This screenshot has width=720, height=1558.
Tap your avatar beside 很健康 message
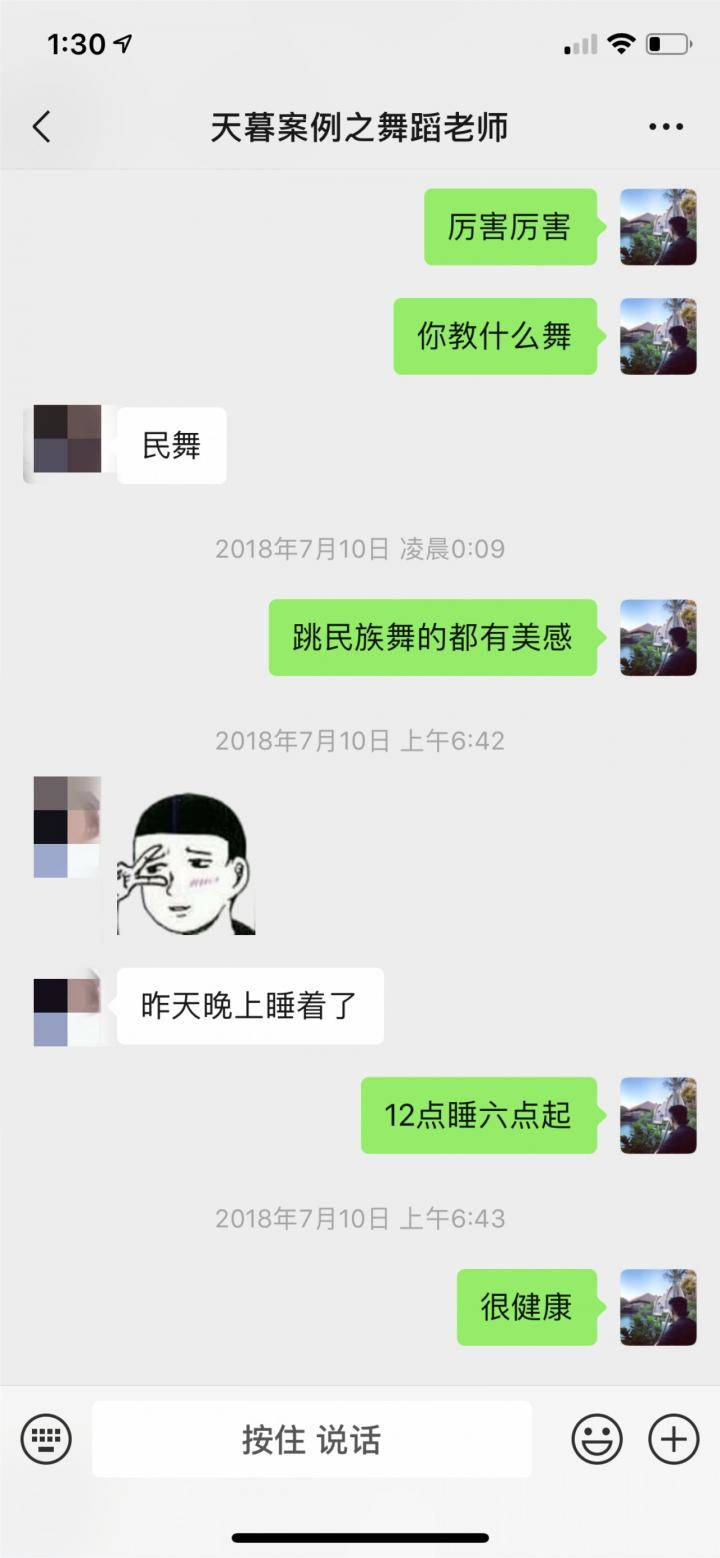(658, 1307)
